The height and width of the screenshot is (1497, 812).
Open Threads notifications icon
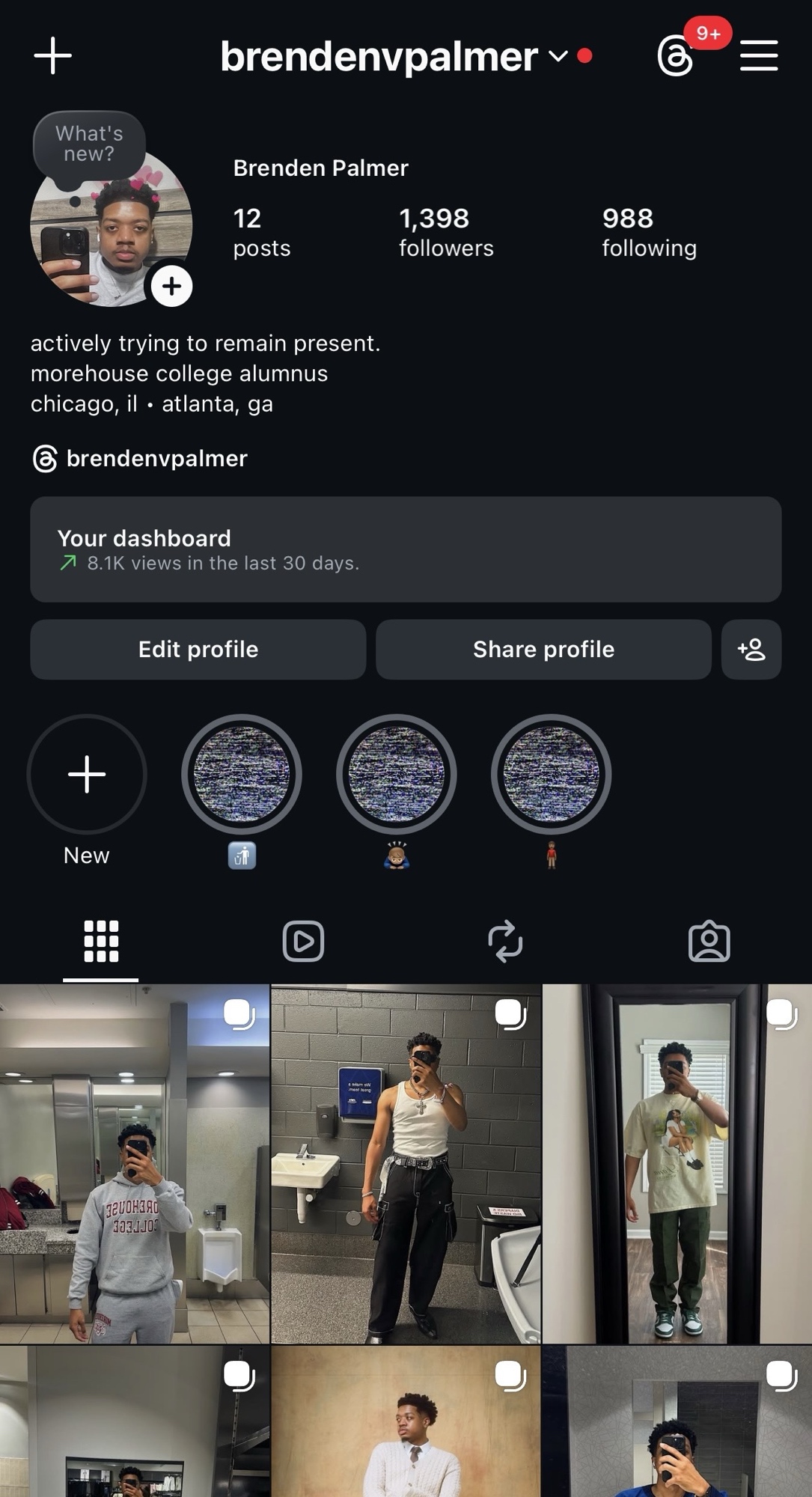coord(676,56)
